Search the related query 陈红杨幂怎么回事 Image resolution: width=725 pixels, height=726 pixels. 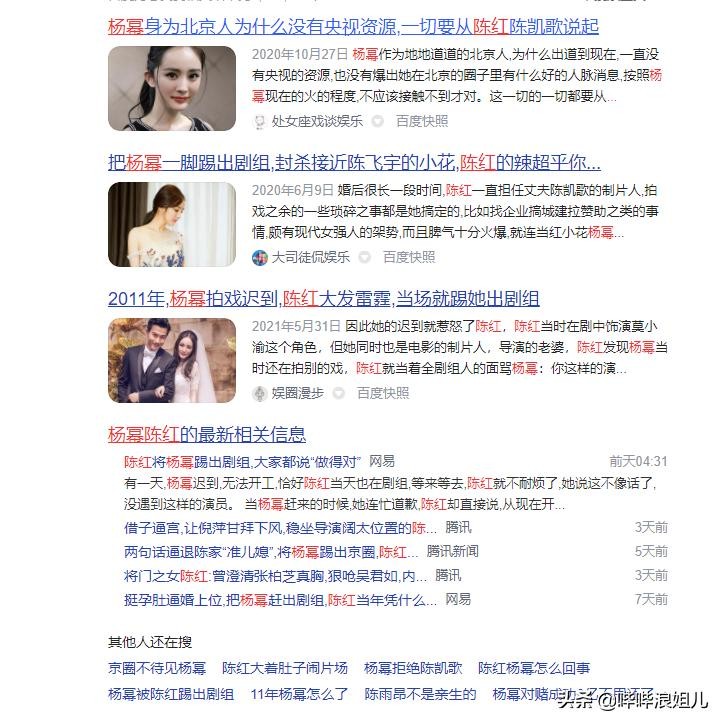[x=534, y=668]
